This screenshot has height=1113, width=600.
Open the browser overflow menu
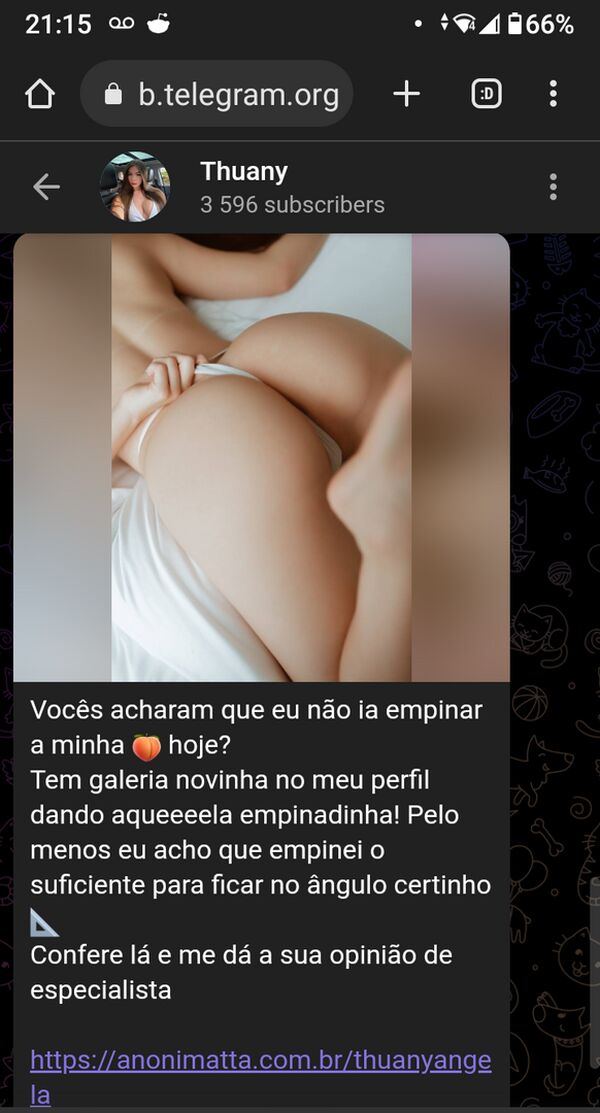pos(553,95)
